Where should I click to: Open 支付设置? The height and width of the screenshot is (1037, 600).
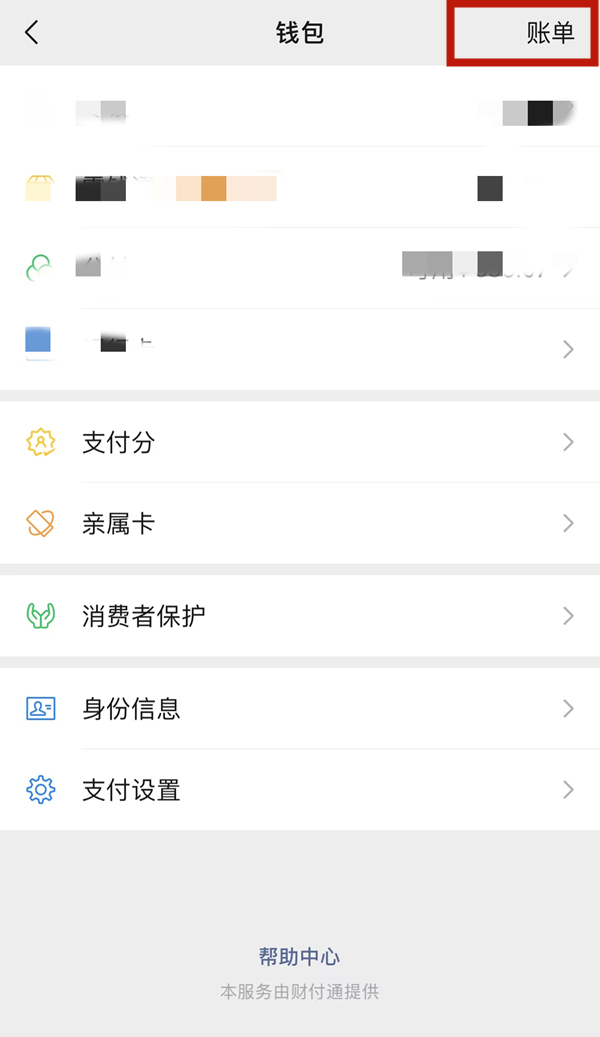[300, 790]
